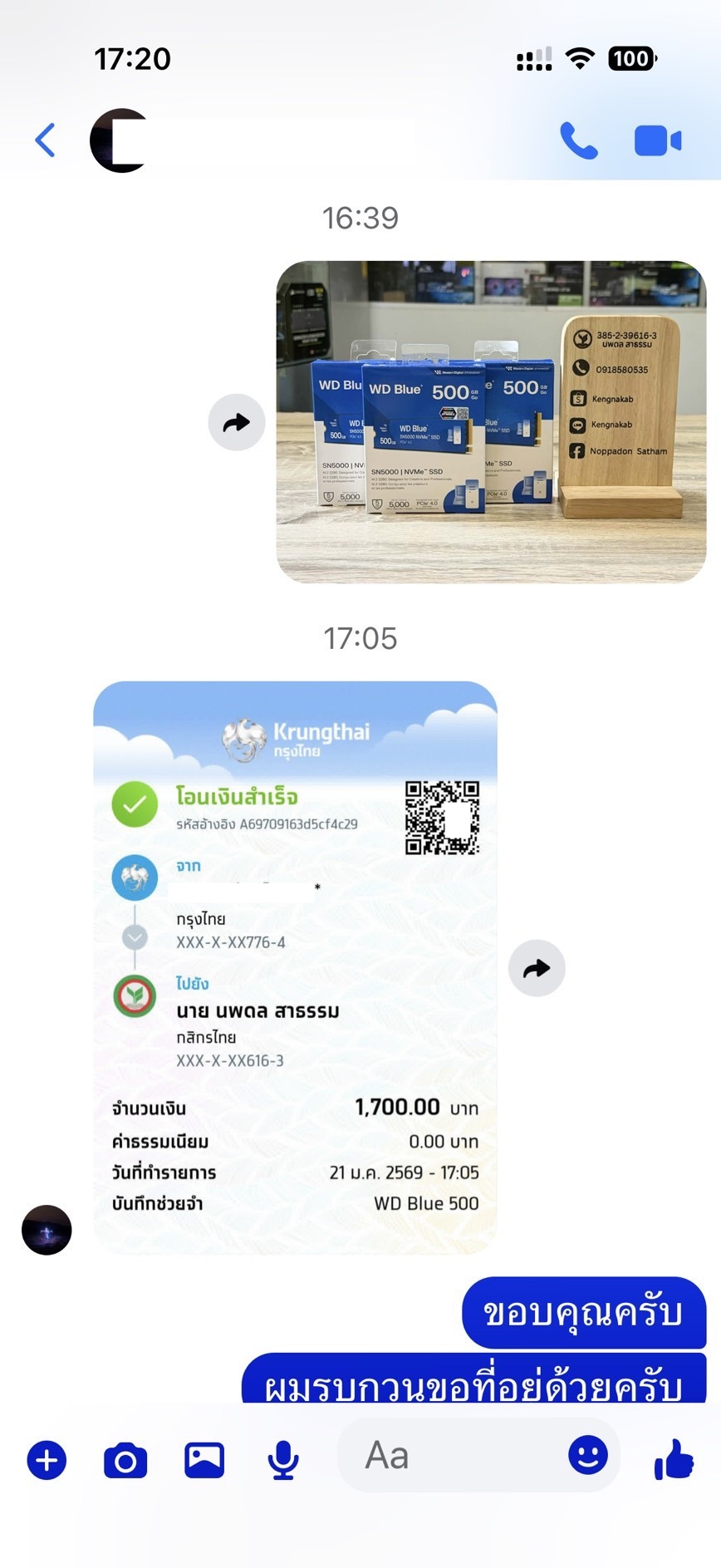The image size is (721, 1568).
Task: Start a voice call
Action: pos(578,140)
